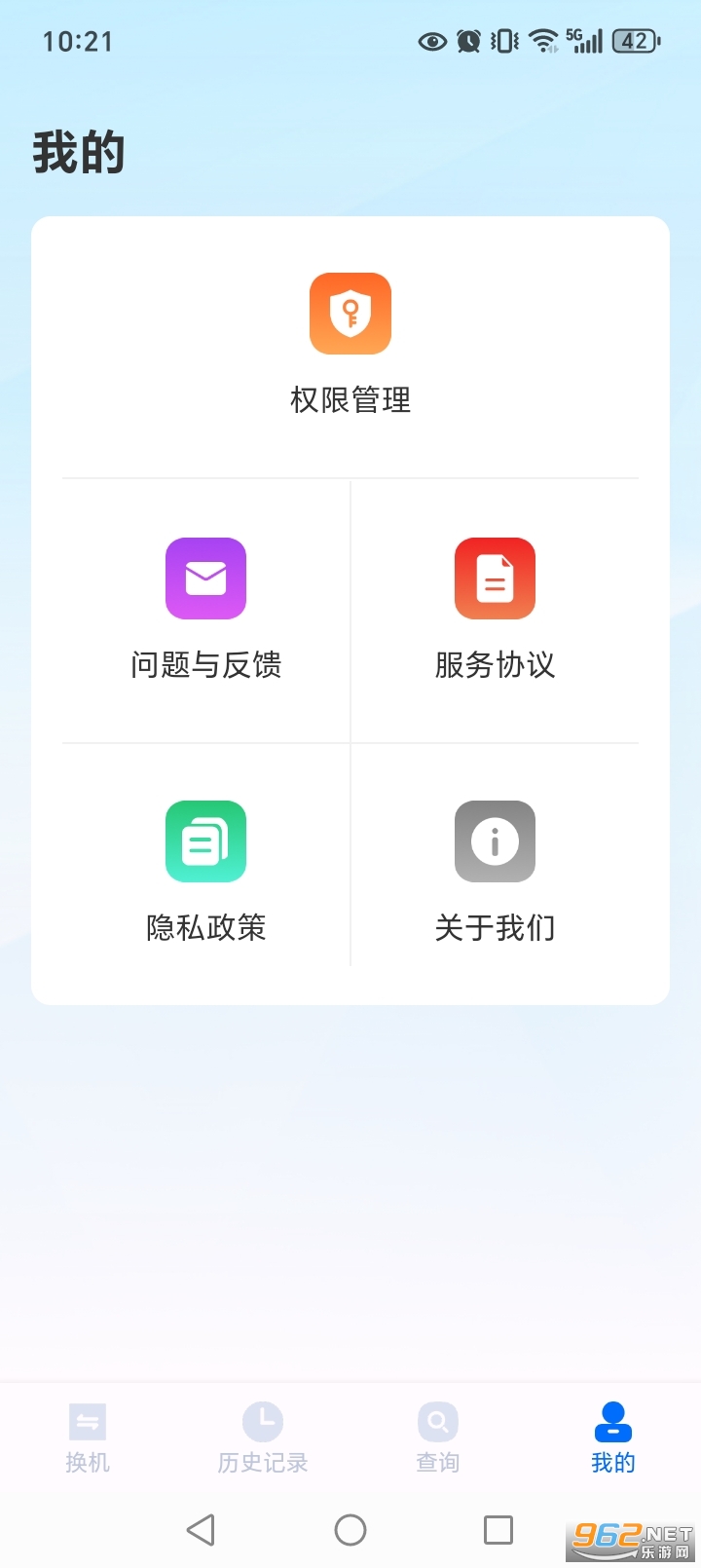Tap the 权限管理 label text
Screen dimensions: 701x1568
(x=350, y=399)
